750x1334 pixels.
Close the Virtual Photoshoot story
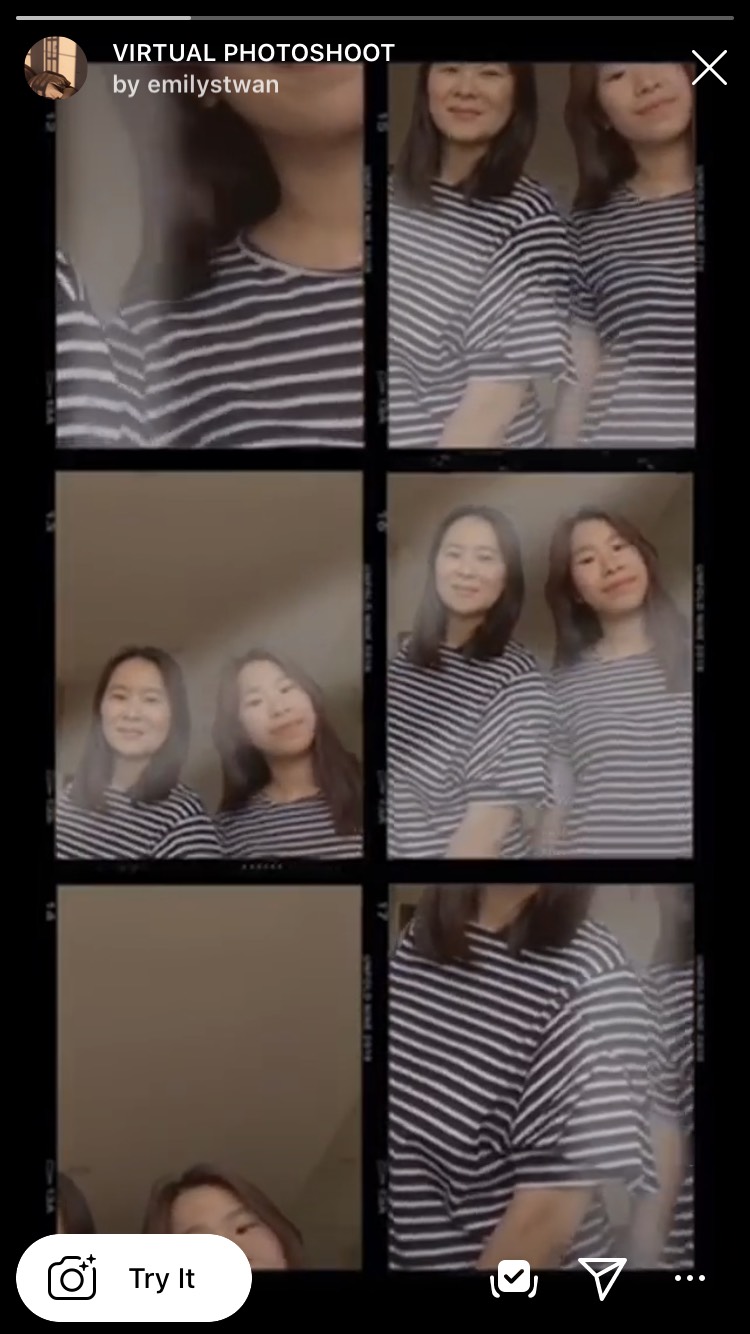pos(709,68)
